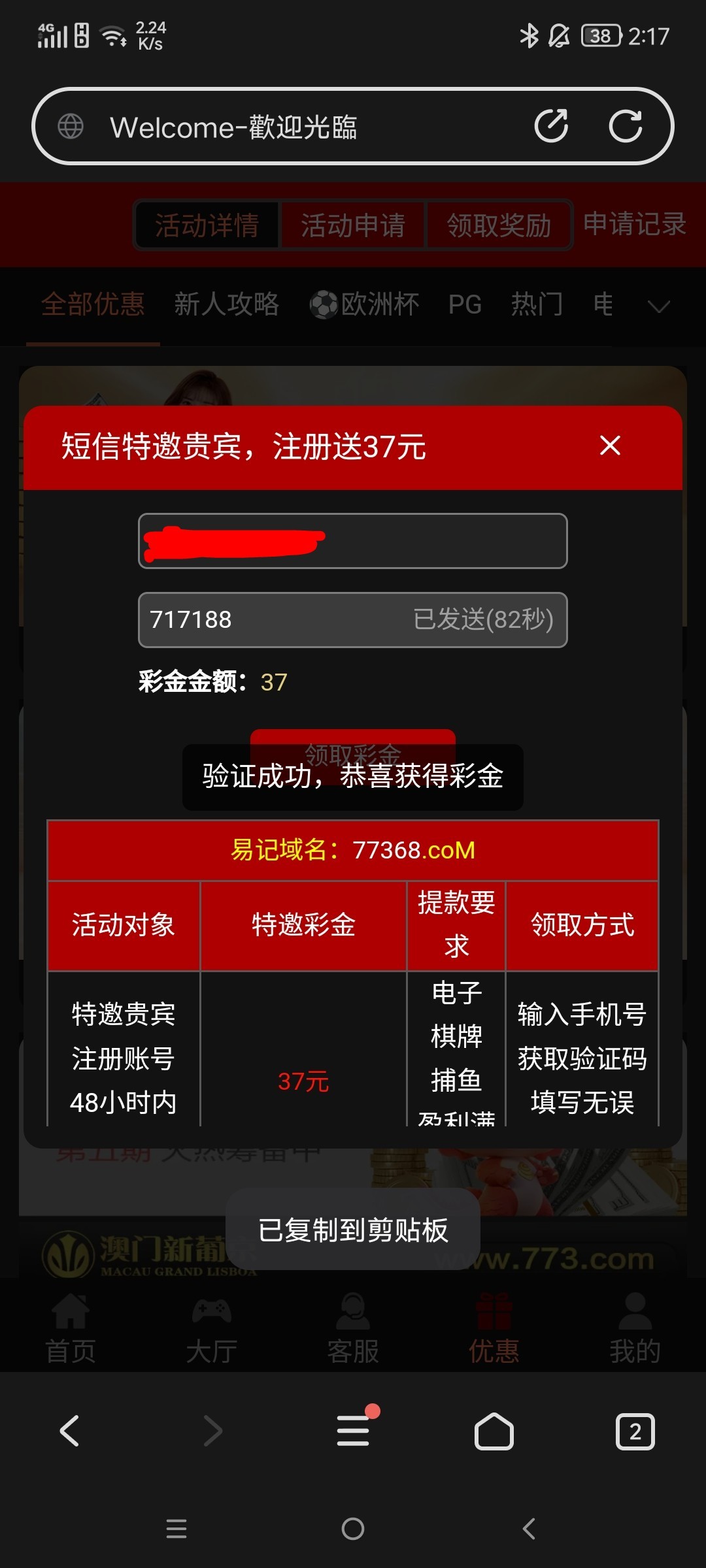Image resolution: width=706 pixels, height=1568 pixels.
Task: Select the 活动详情 tab
Action: (x=207, y=225)
